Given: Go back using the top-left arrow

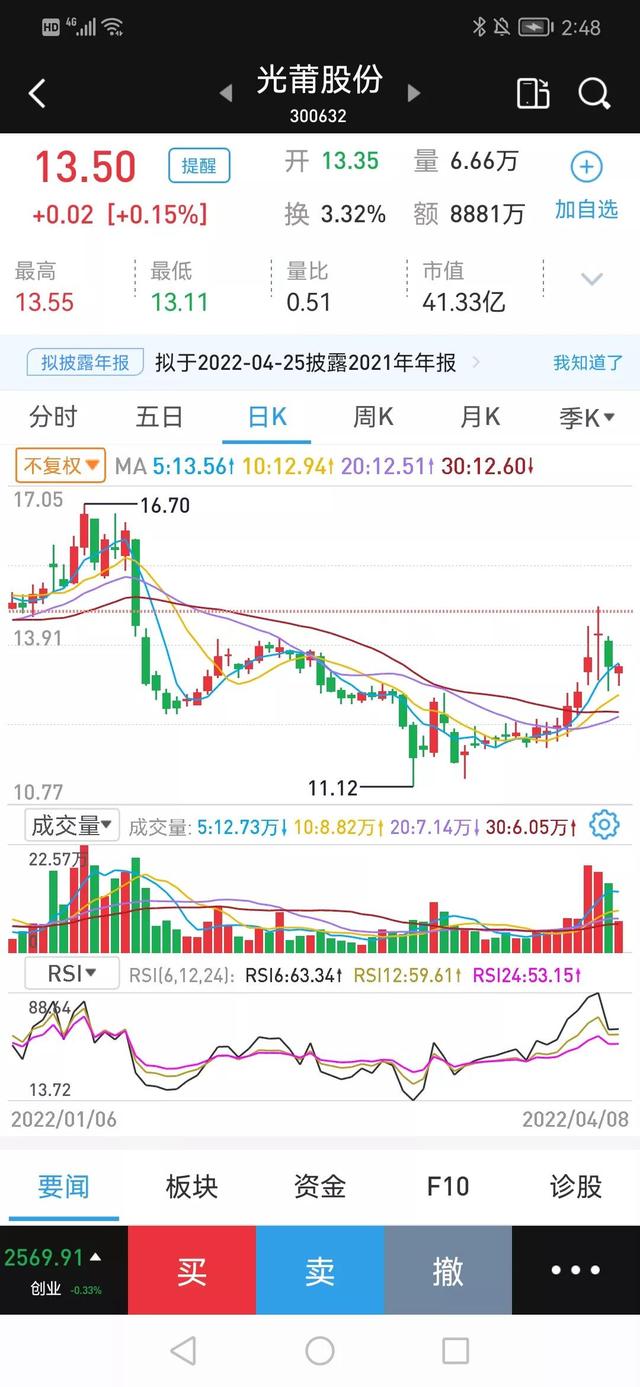Looking at the screenshot, I should tap(37, 94).
